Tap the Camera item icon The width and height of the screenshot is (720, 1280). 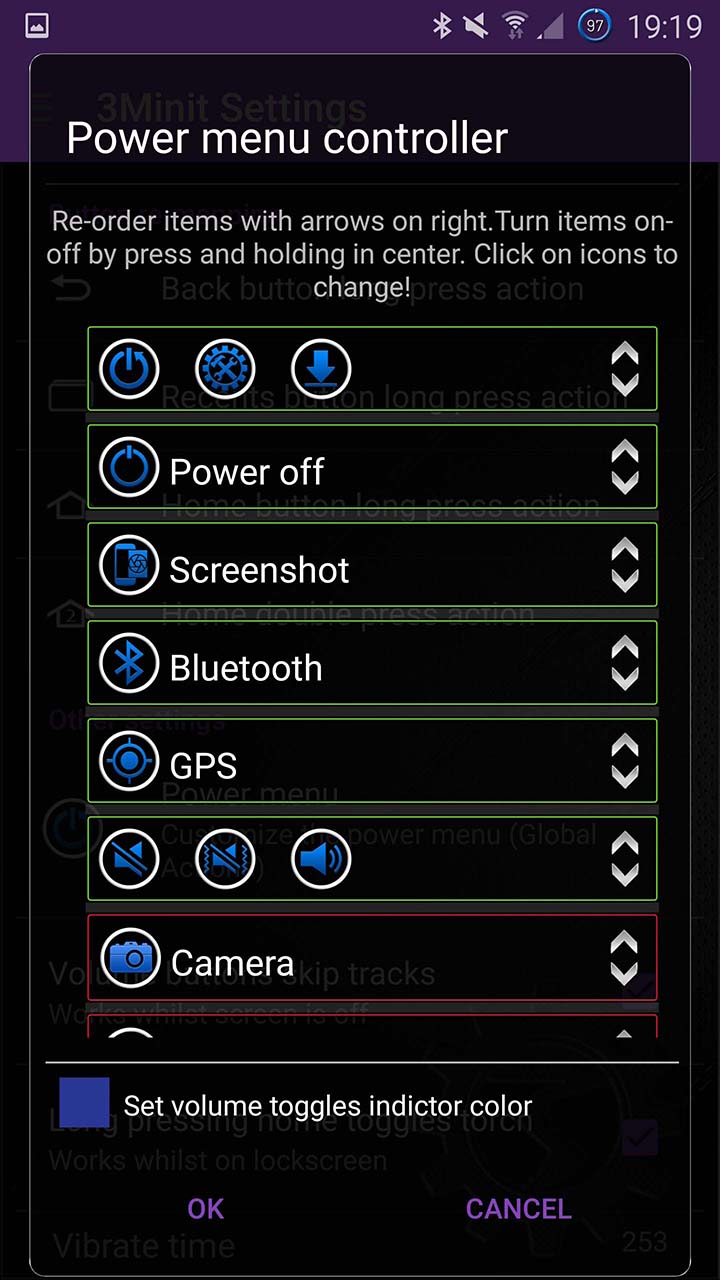(129, 957)
